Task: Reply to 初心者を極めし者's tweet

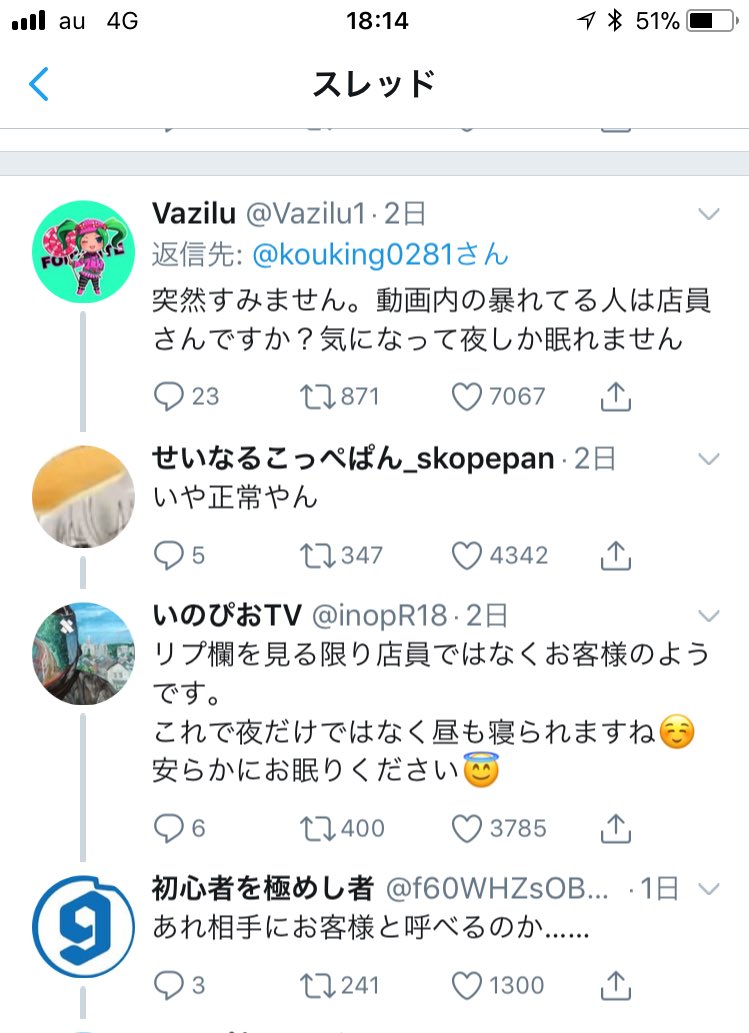Action: tap(168, 985)
